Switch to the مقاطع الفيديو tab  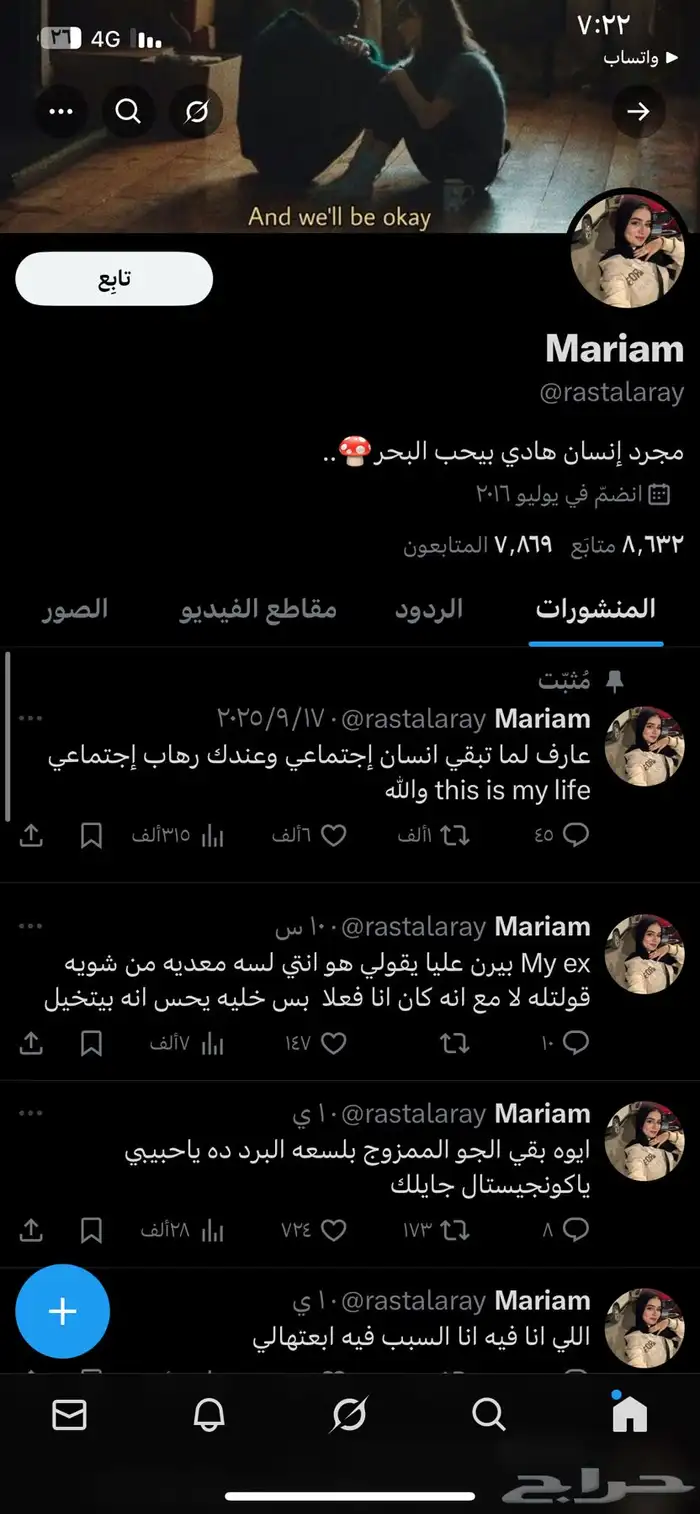[x=258, y=609]
